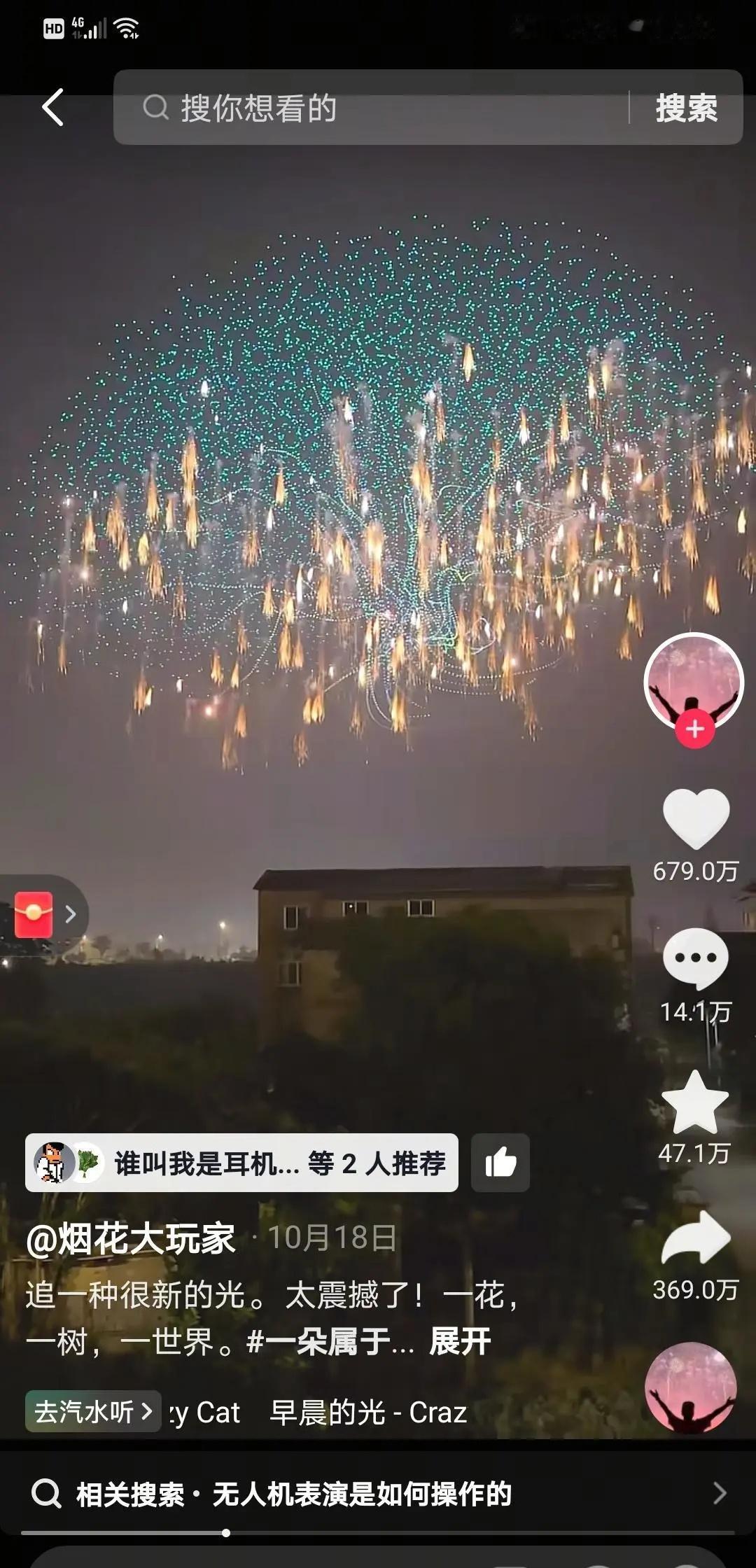Go back with the left arrow
Screen dimensions: 756x1568
pos(50,108)
